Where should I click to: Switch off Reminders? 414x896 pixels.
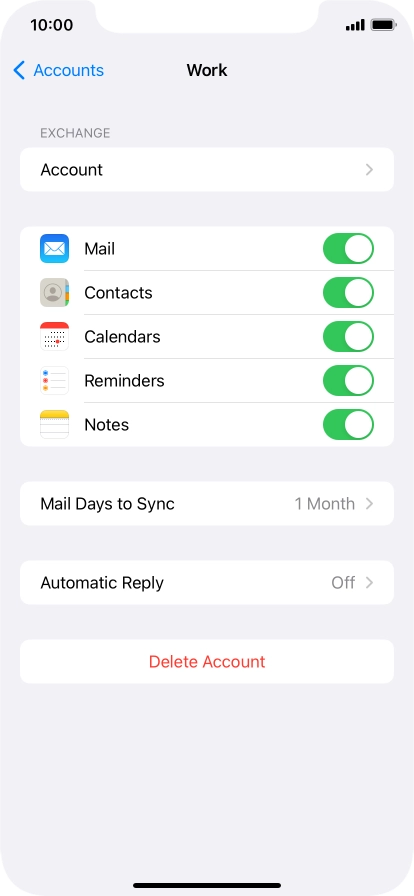[348, 381]
